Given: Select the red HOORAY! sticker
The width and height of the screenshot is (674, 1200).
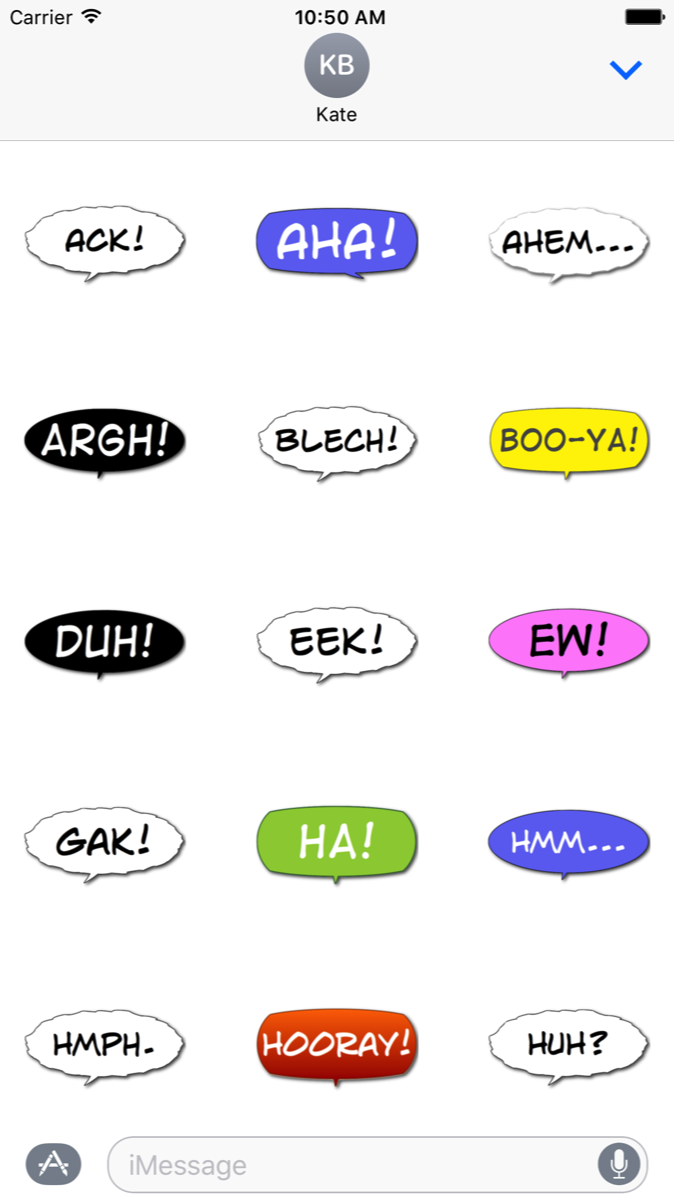Looking at the screenshot, I should tap(336, 1044).
